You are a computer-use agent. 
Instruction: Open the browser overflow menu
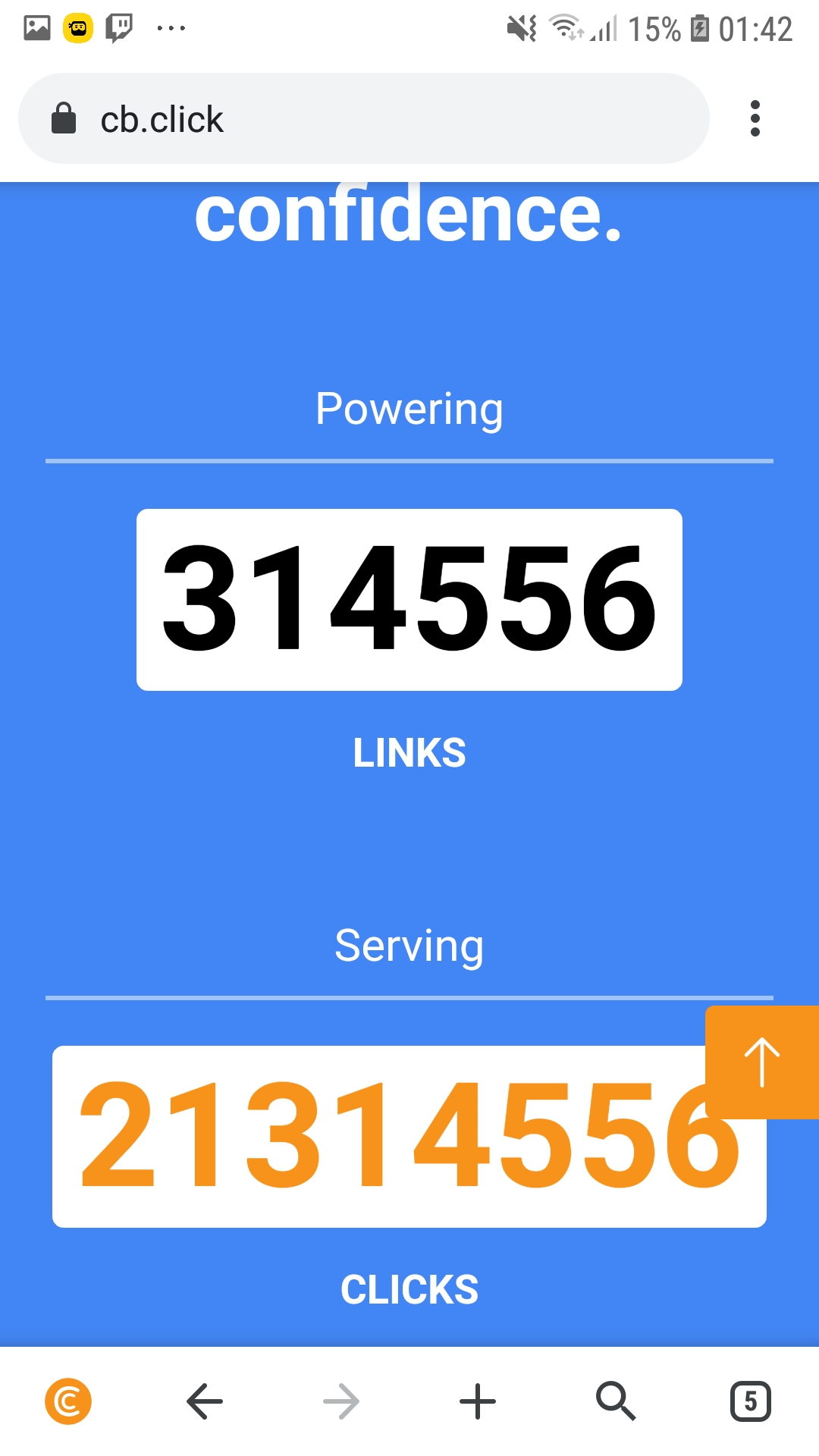[755, 119]
